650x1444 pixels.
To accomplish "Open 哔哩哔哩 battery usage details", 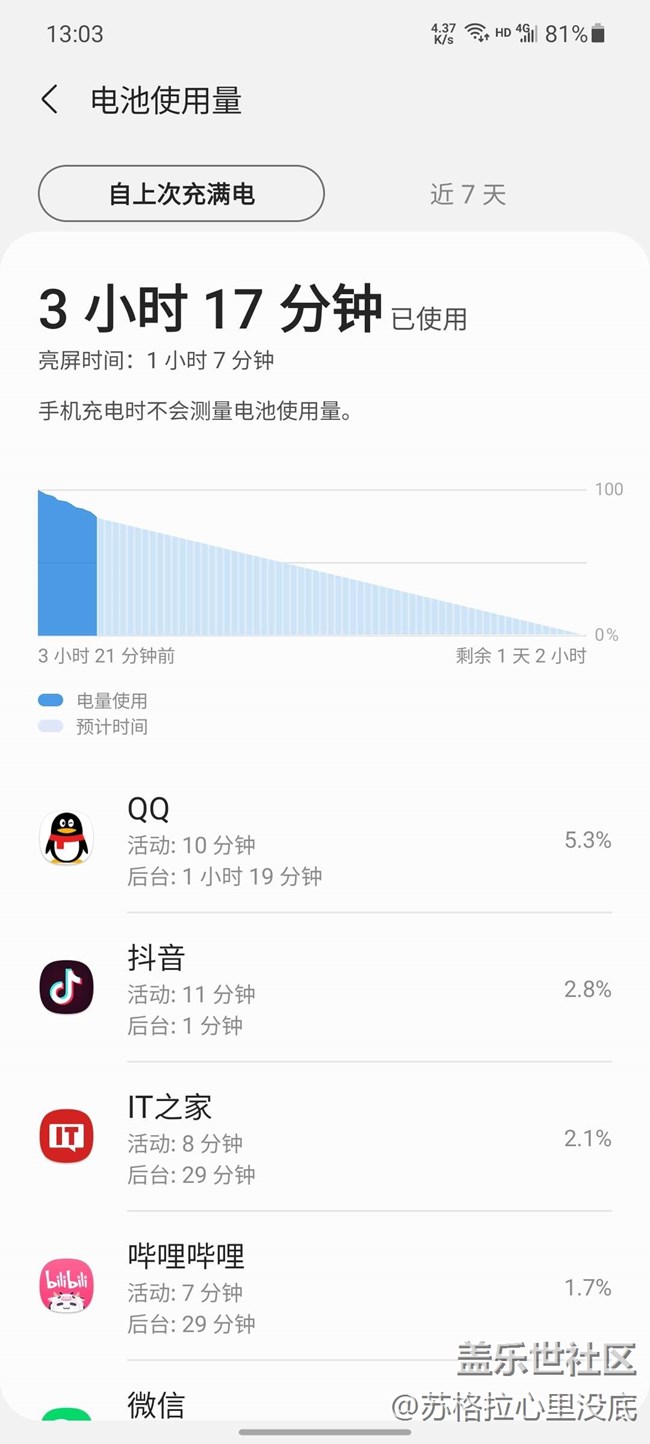I will click(325, 1287).
